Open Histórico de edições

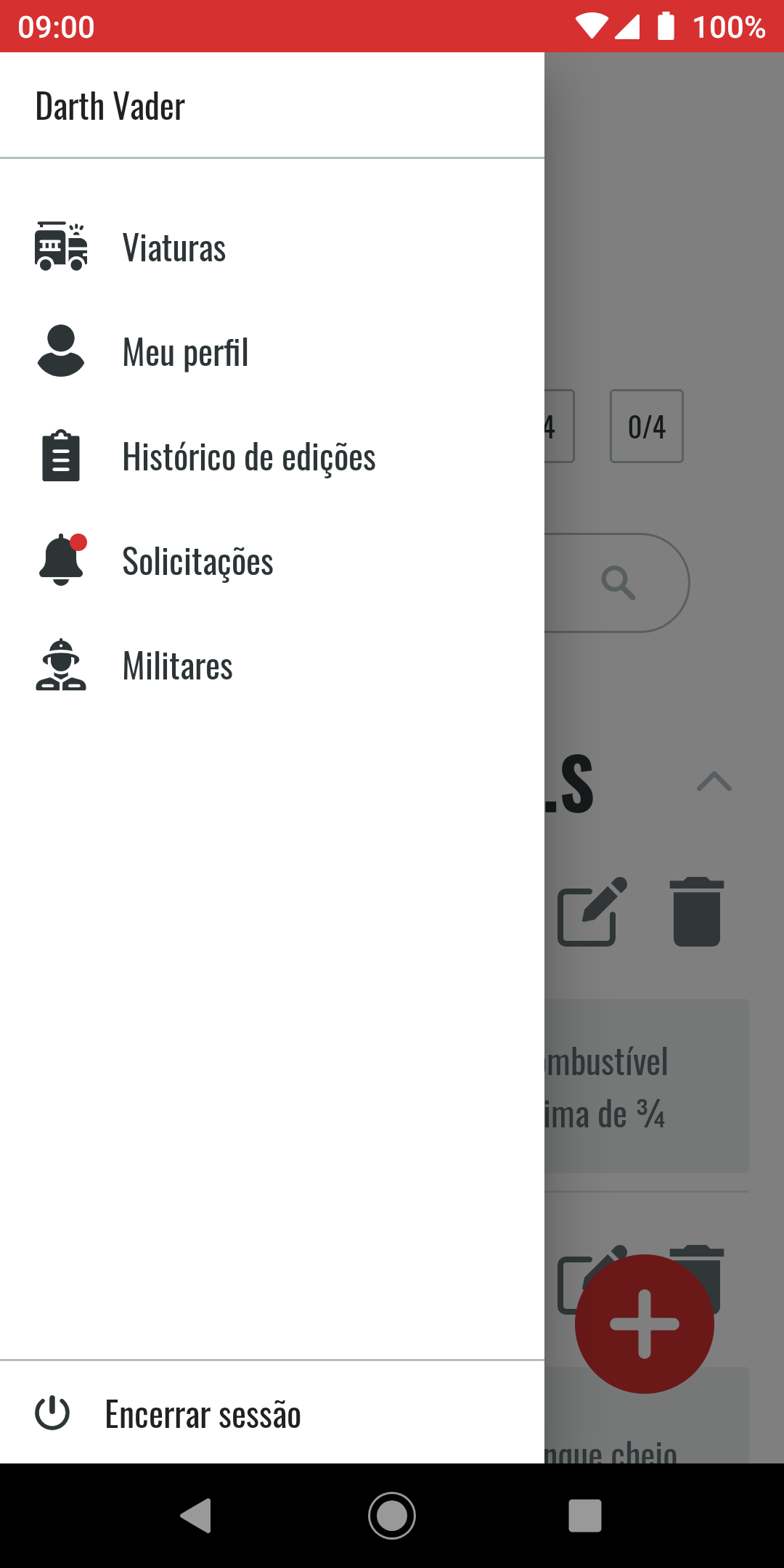coord(248,457)
